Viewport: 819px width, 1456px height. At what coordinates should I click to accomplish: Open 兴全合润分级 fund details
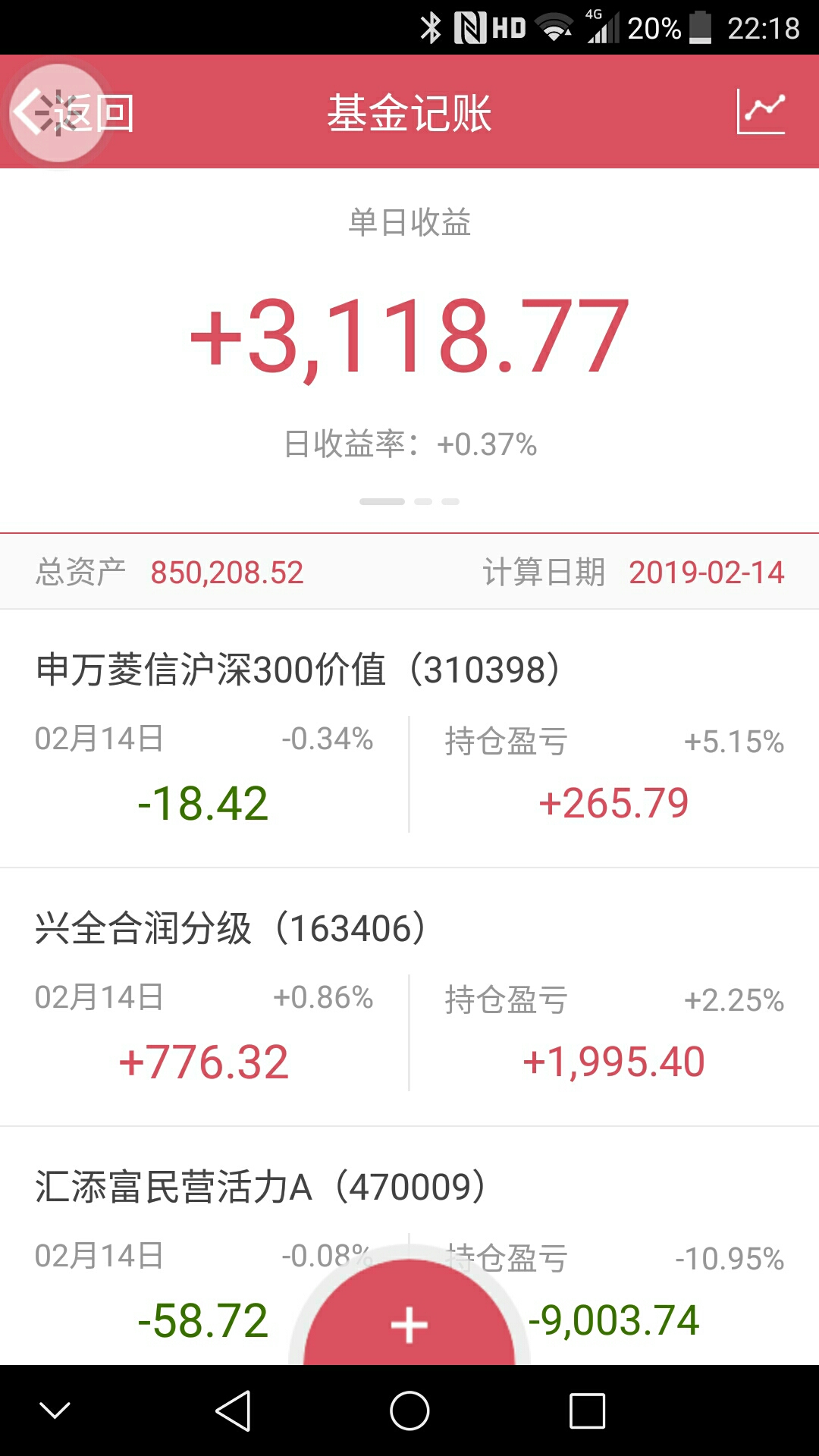pyautogui.click(x=409, y=997)
